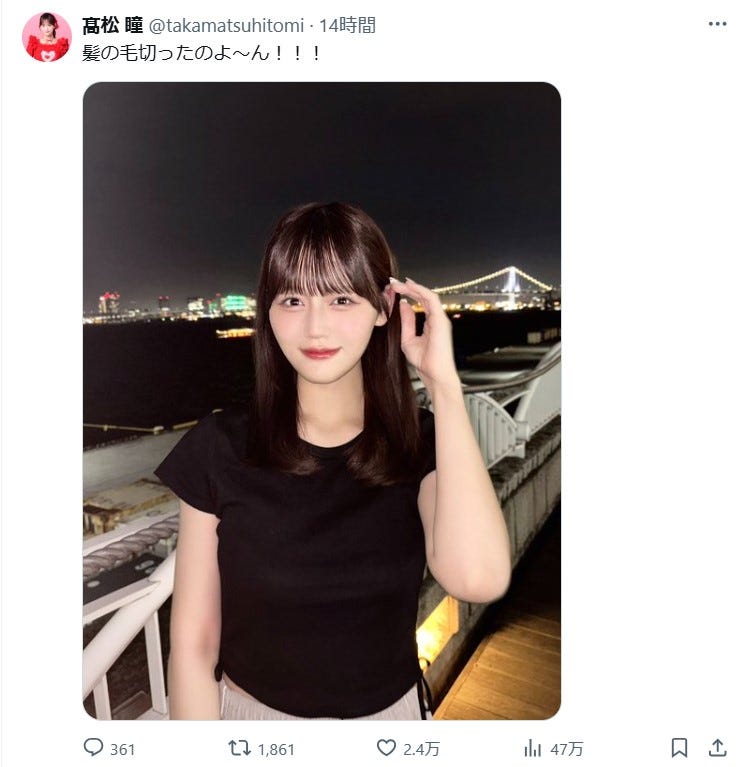
Task: View the post's analytics
Action: point(533,748)
